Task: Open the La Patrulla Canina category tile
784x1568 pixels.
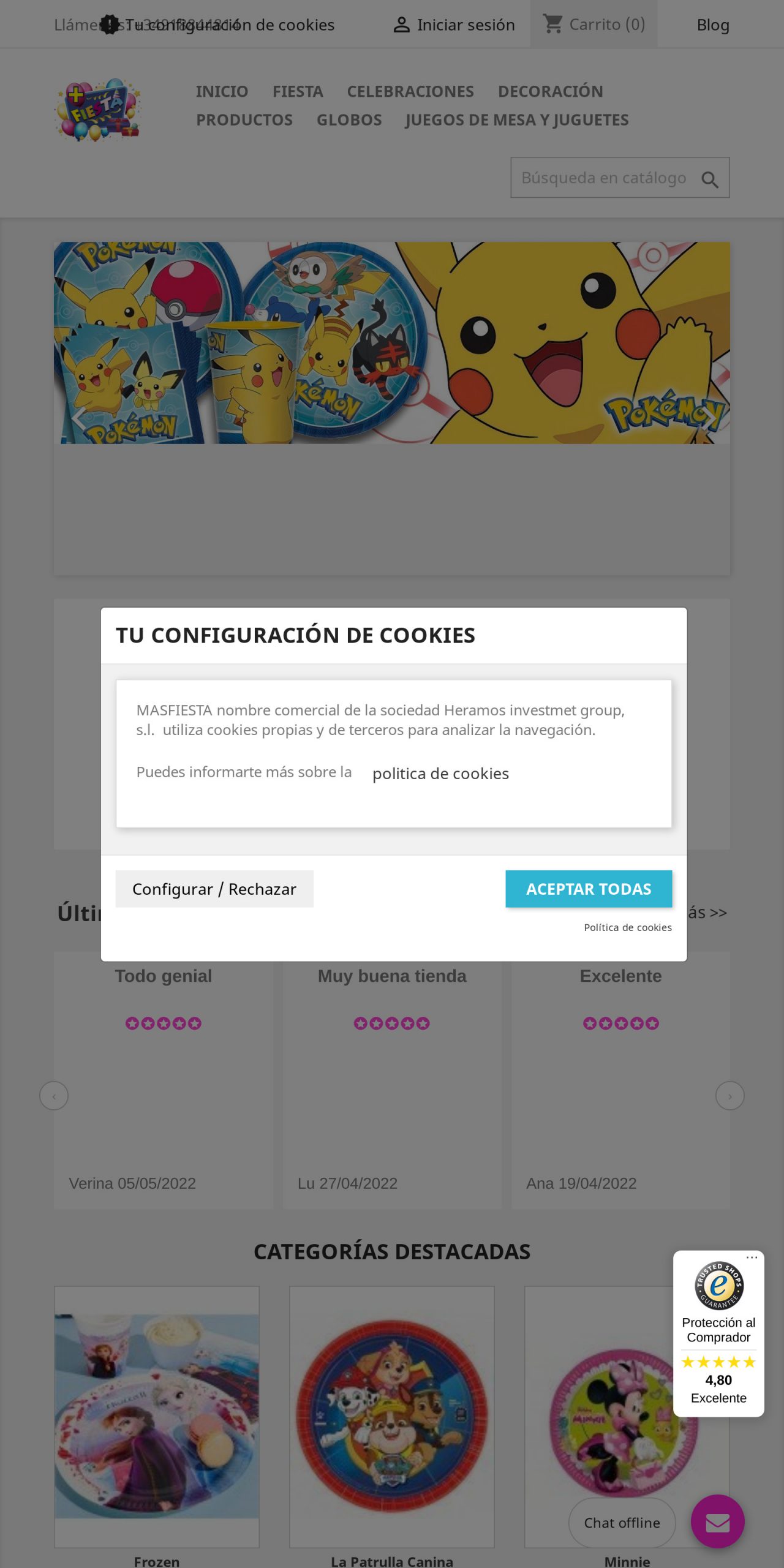Action: pyautogui.click(x=392, y=1415)
